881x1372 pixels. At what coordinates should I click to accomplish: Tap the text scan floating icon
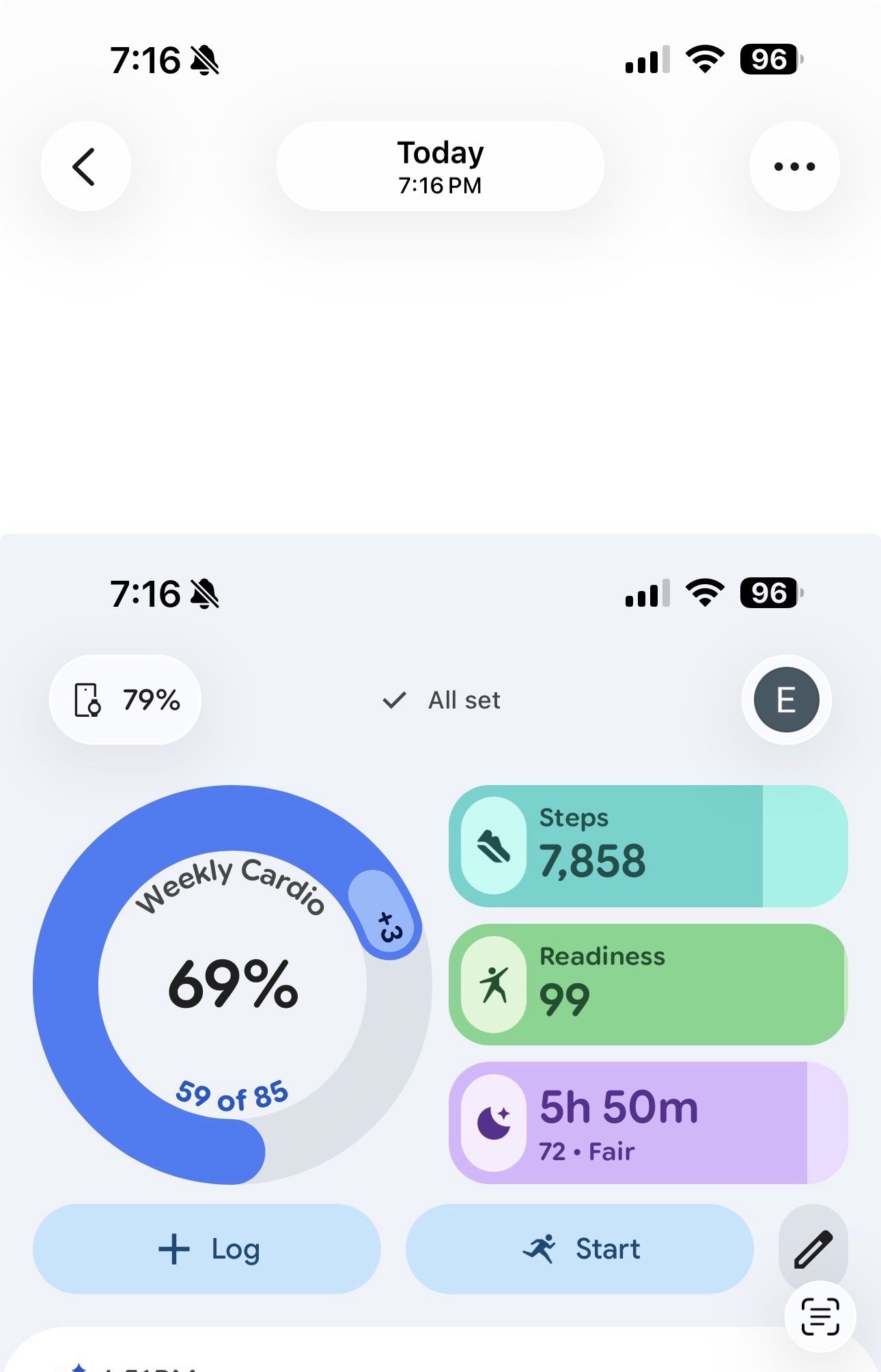tap(820, 1316)
